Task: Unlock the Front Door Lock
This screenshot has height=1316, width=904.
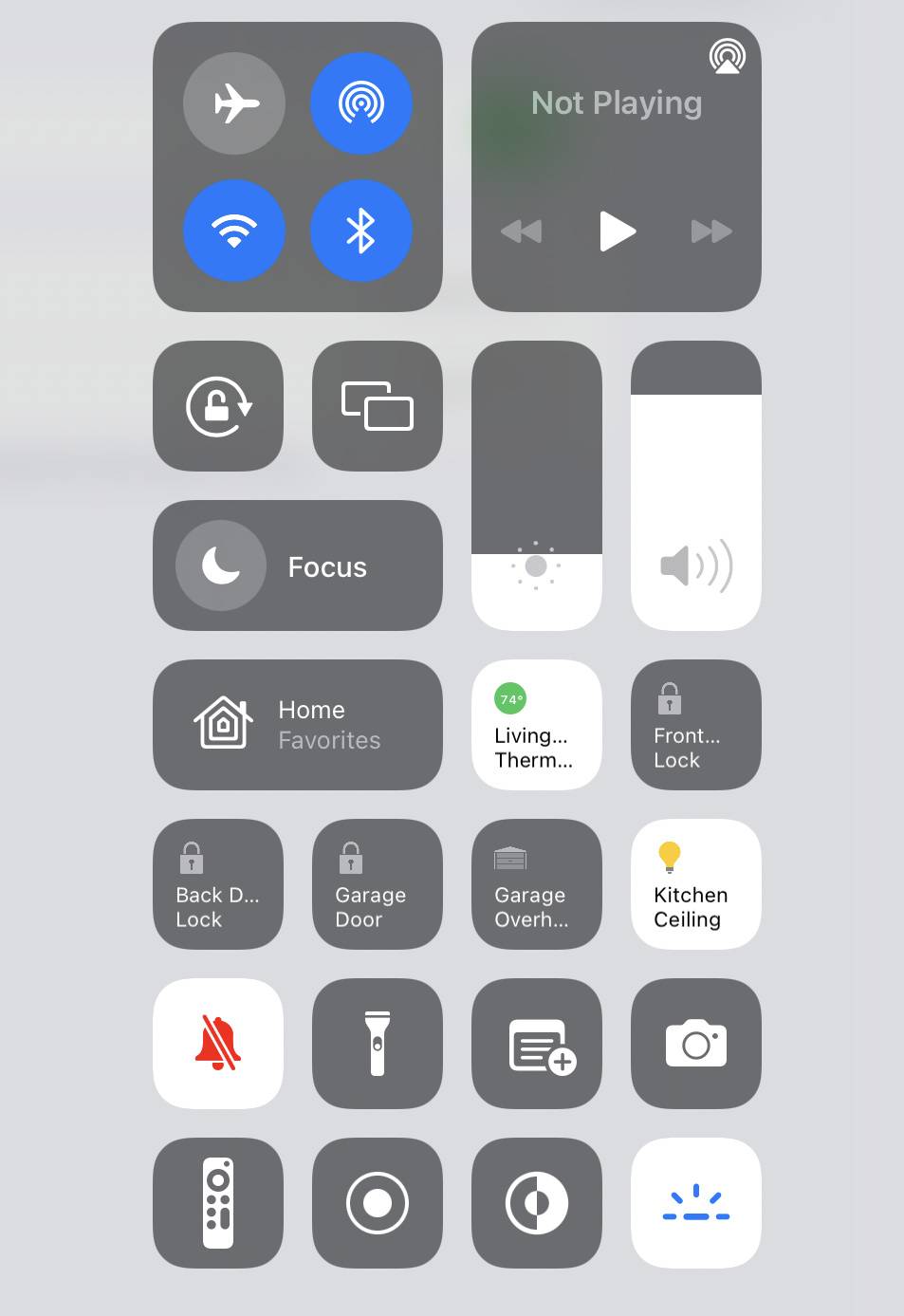Action: point(695,724)
